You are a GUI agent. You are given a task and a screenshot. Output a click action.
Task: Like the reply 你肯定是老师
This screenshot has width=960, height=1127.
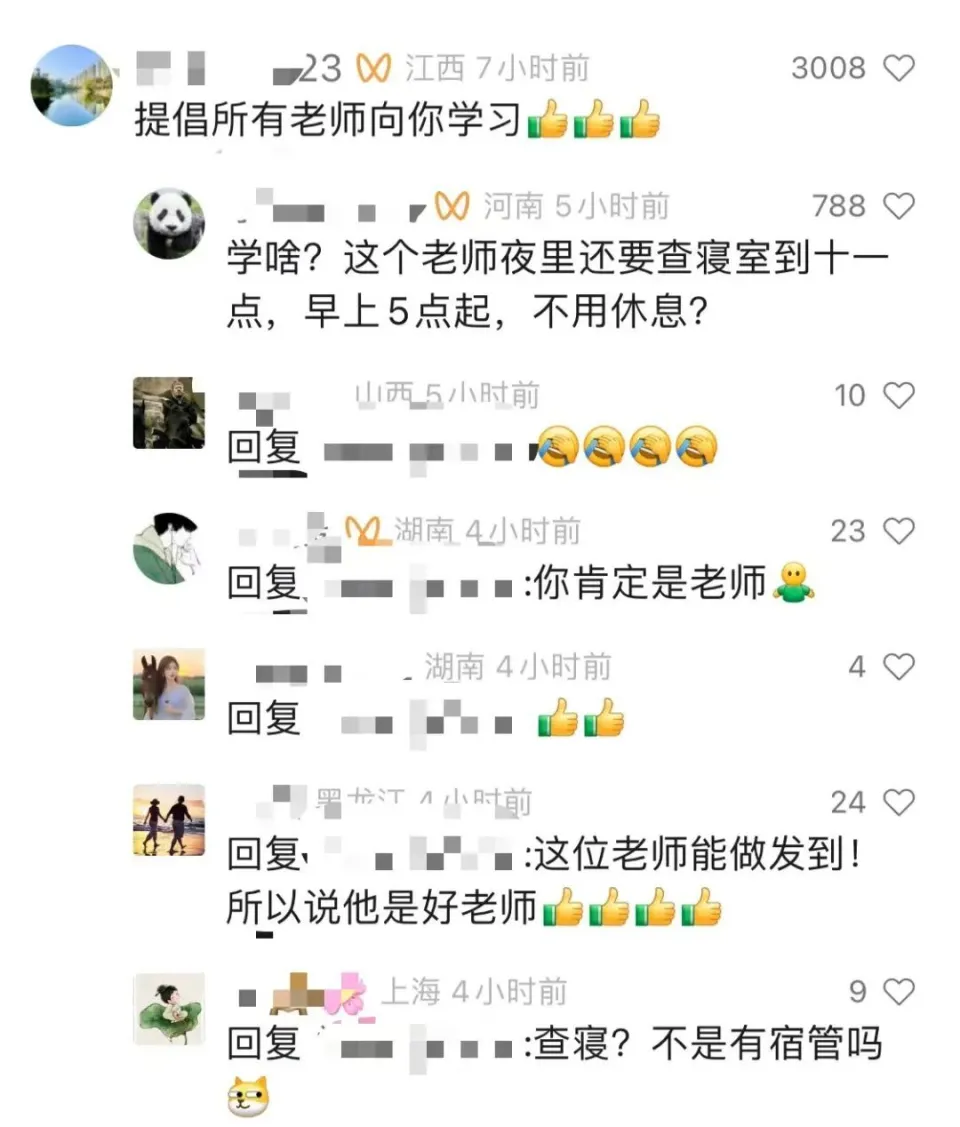coord(899,531)
